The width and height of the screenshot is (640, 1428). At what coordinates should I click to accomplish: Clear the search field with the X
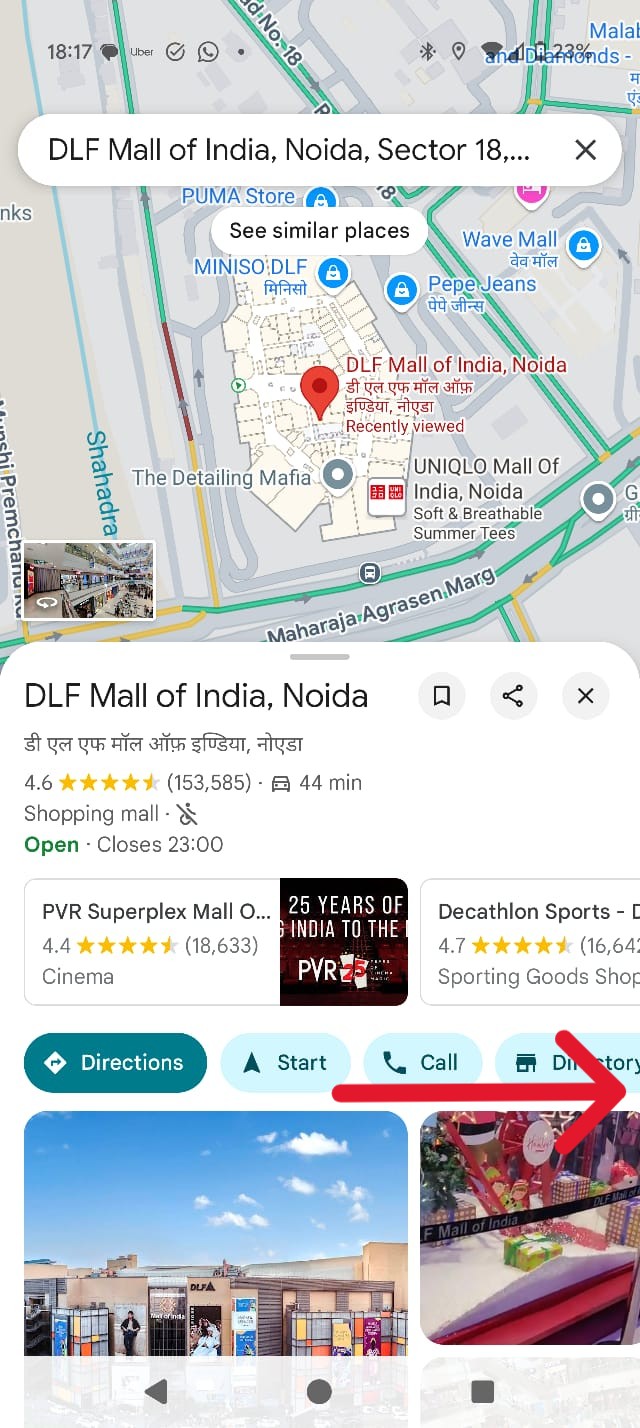point(585,150)
